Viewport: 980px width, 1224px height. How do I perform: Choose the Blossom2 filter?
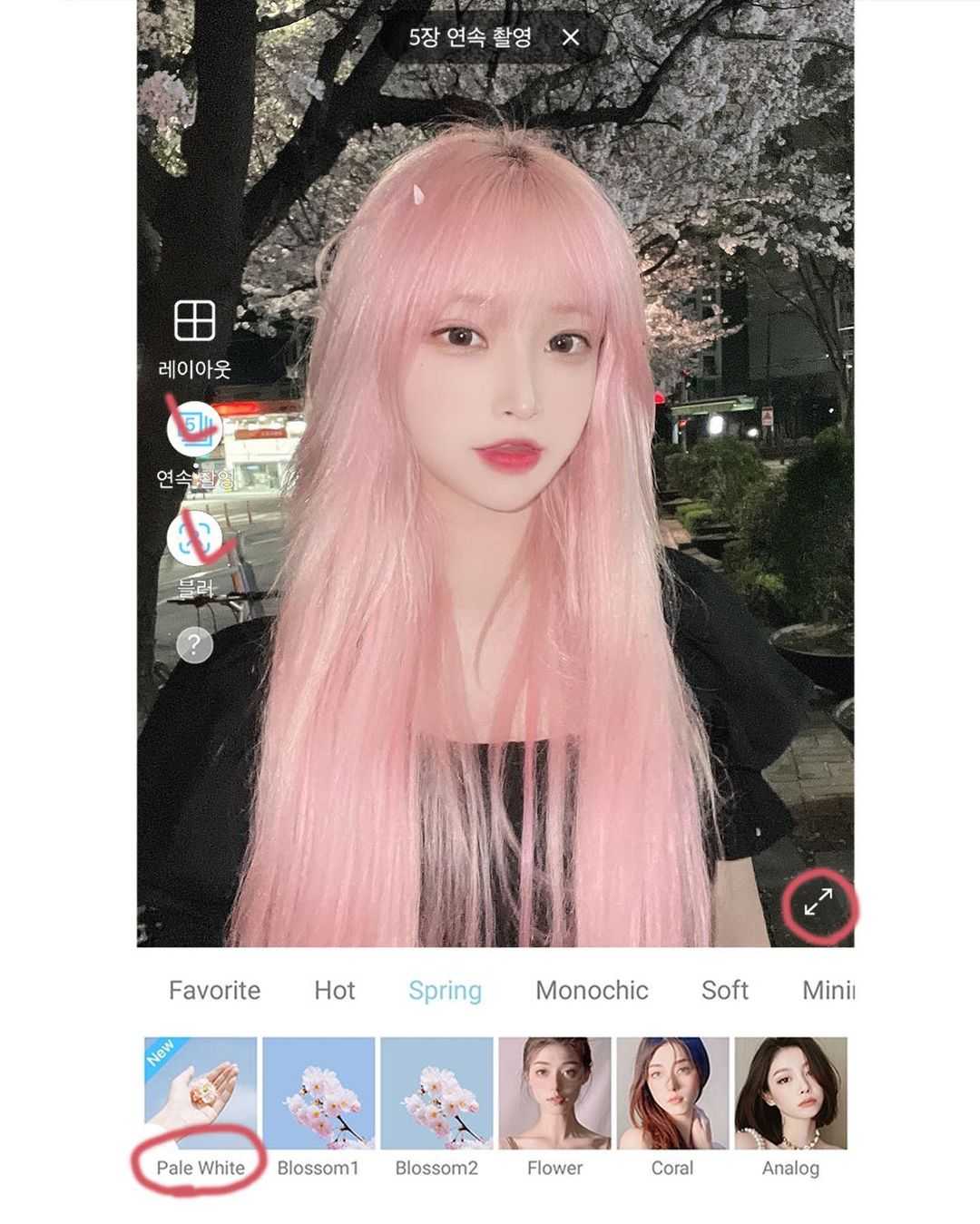(436, 1093)
